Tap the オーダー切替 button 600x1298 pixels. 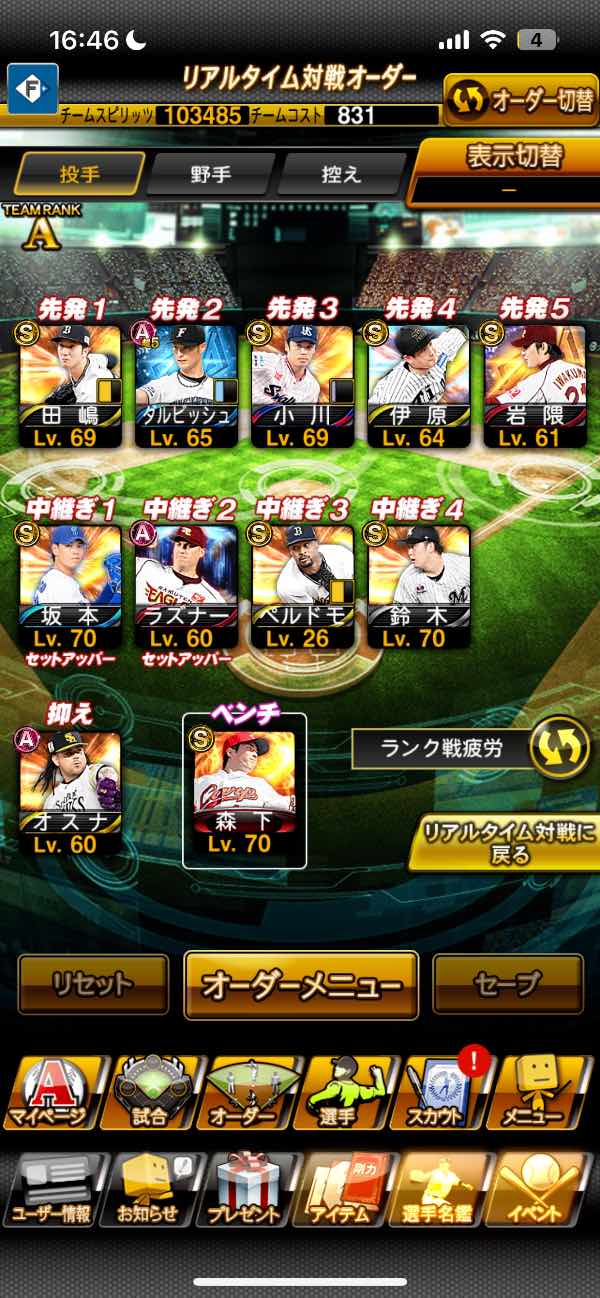[x=520, y=101]
